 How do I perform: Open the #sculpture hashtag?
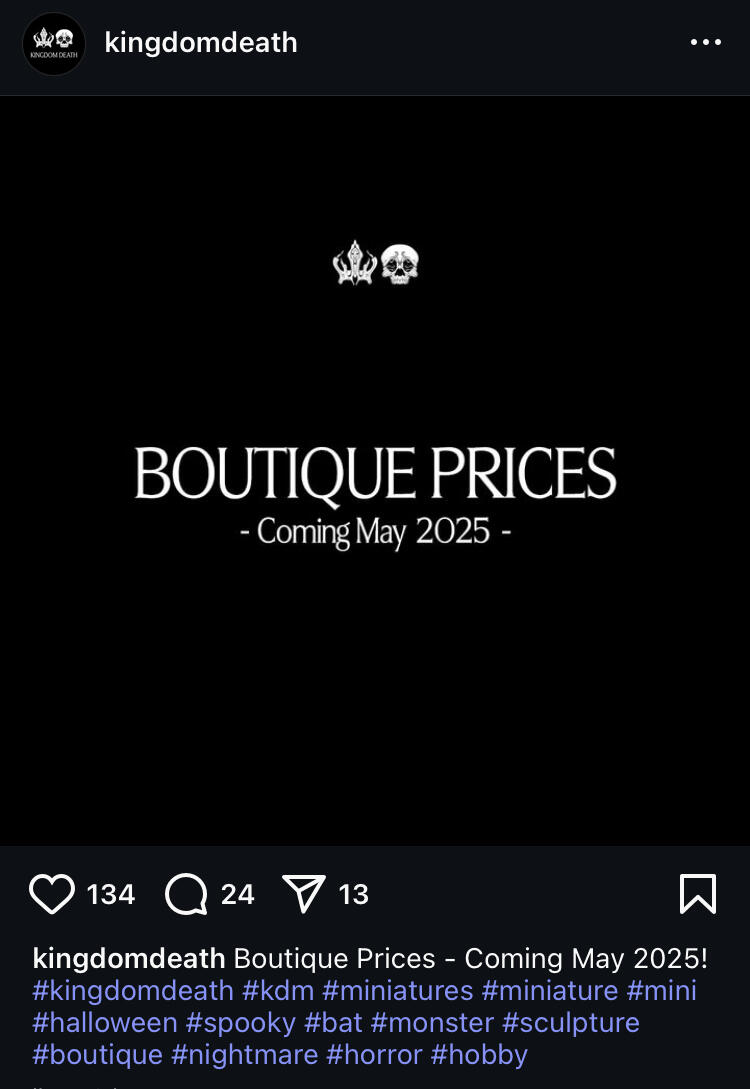570,1022
